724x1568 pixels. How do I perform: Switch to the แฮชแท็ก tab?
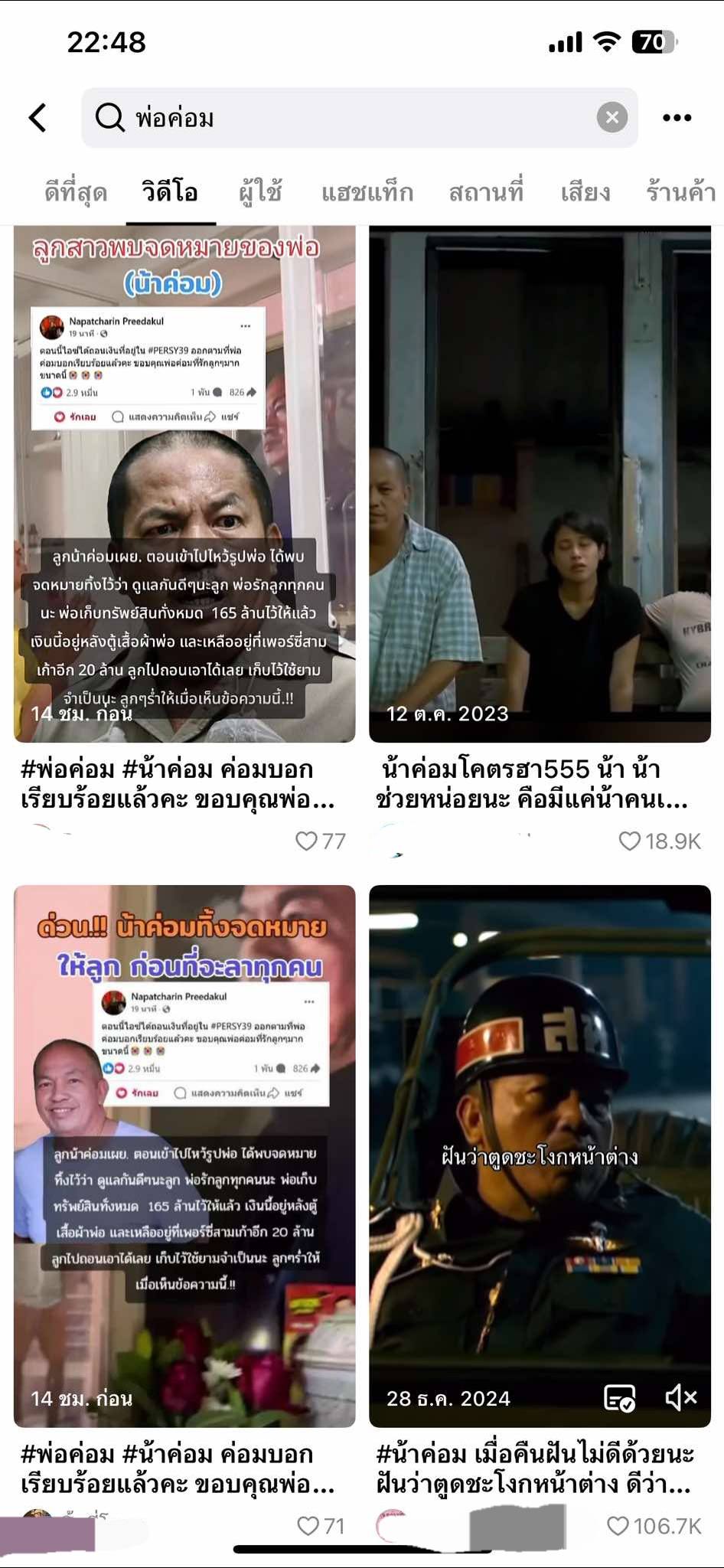click(x=367, y=191)
